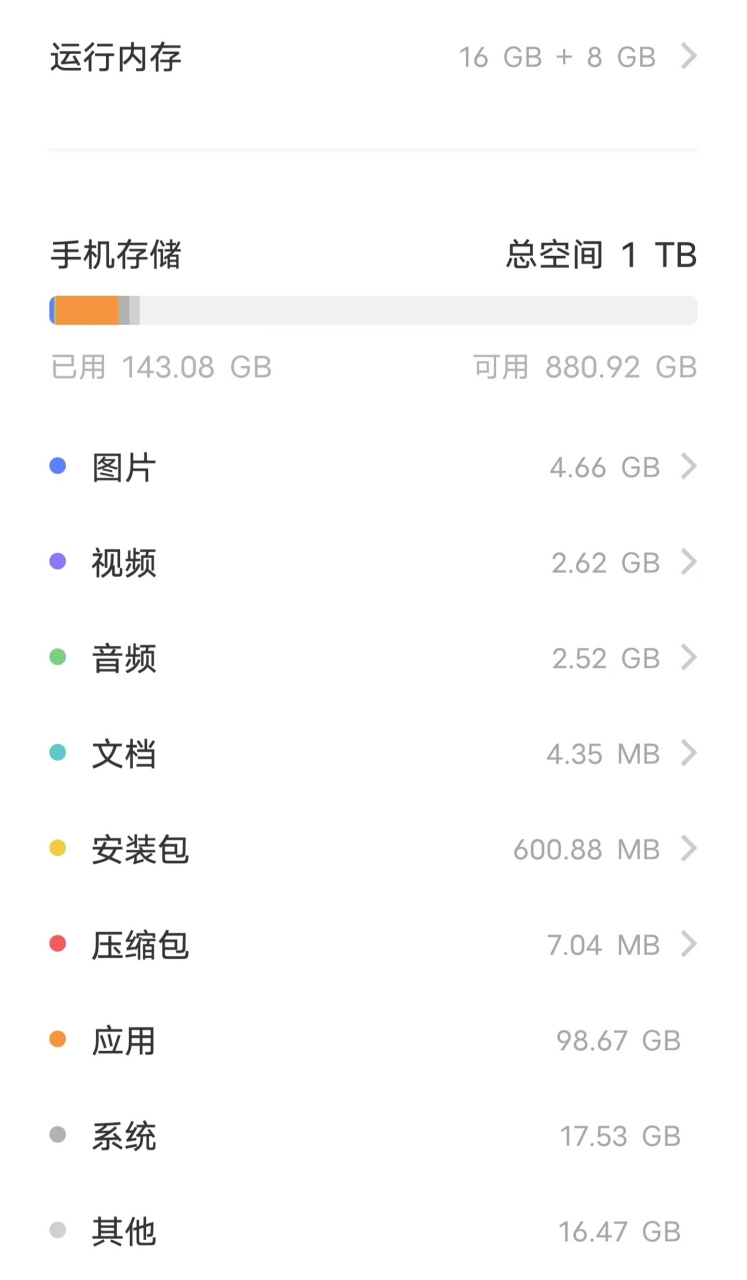Click the gray dot icon next to 系统
Viewport: 747px width, 1280px height.
coord(57,1135)
